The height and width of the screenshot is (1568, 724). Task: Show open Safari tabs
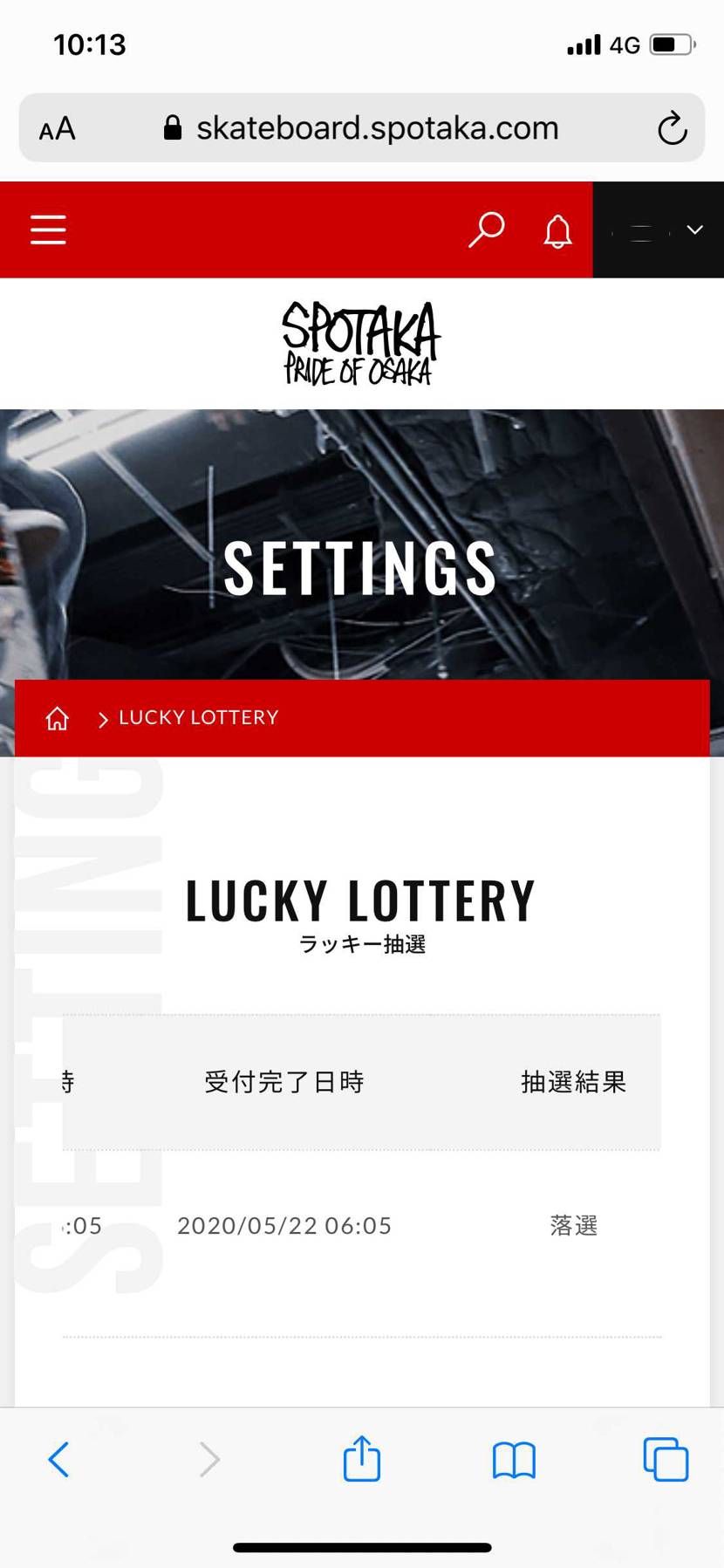(x=665, y=1458)
